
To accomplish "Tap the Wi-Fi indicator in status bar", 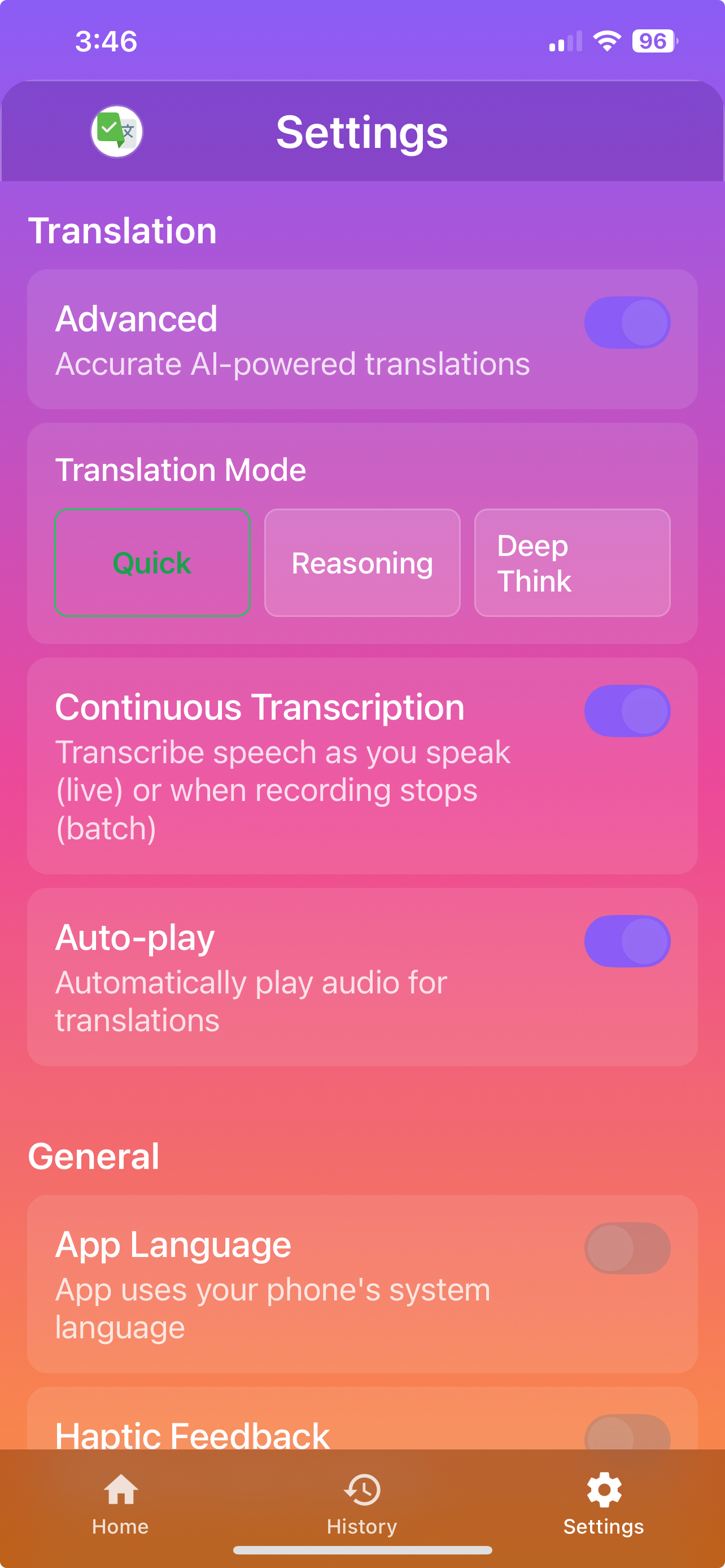I will click(606, 40).
